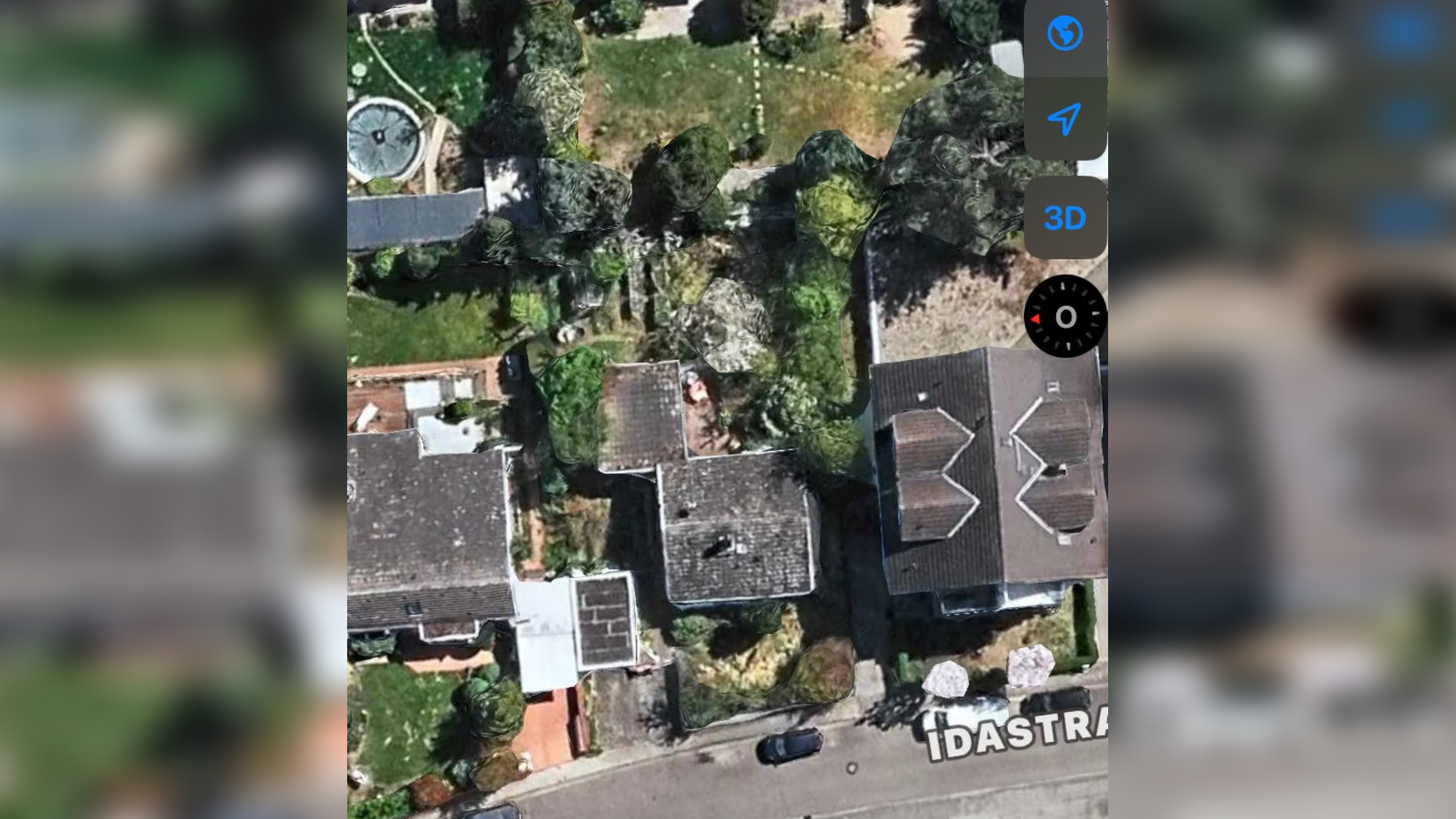Open the map mode globe button
This screenshot has width=1456, height=819.
1065,33
